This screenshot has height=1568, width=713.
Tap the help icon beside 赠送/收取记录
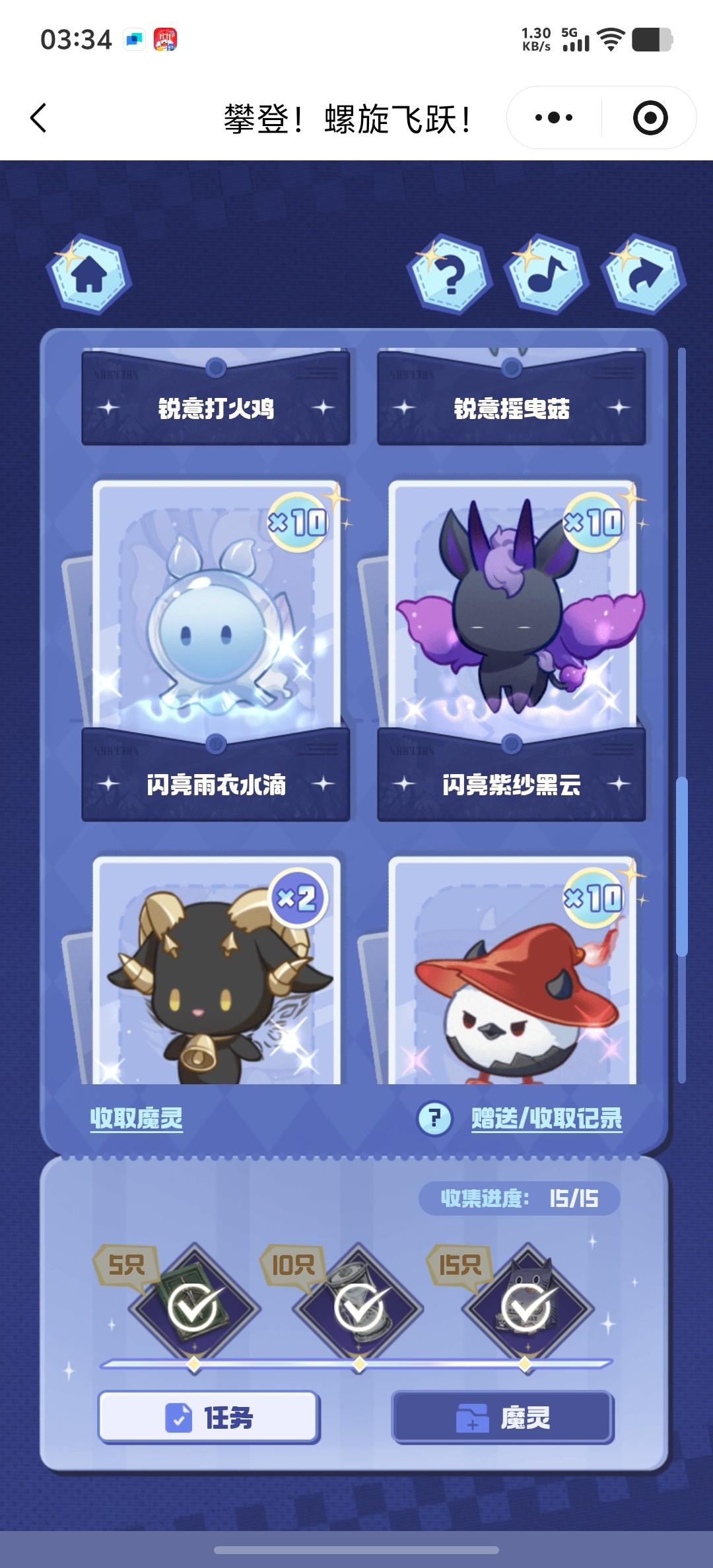434,1118
